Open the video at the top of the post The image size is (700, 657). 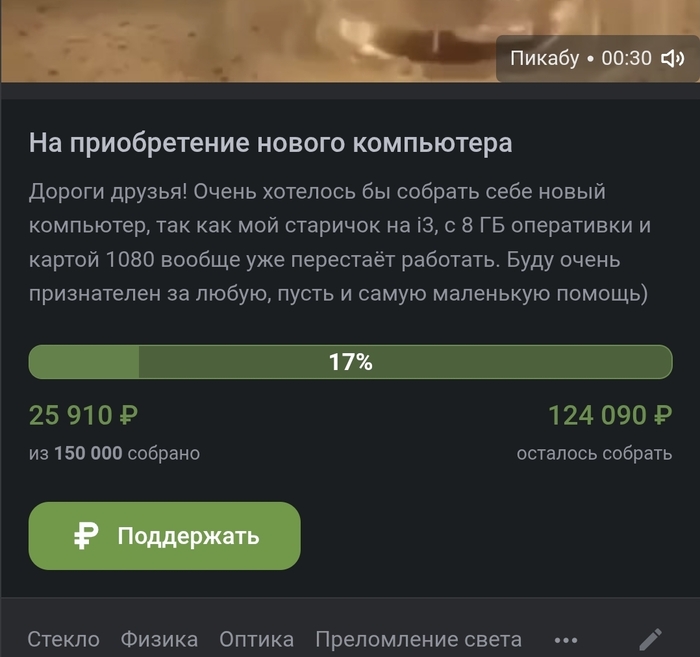pos(250,40)
